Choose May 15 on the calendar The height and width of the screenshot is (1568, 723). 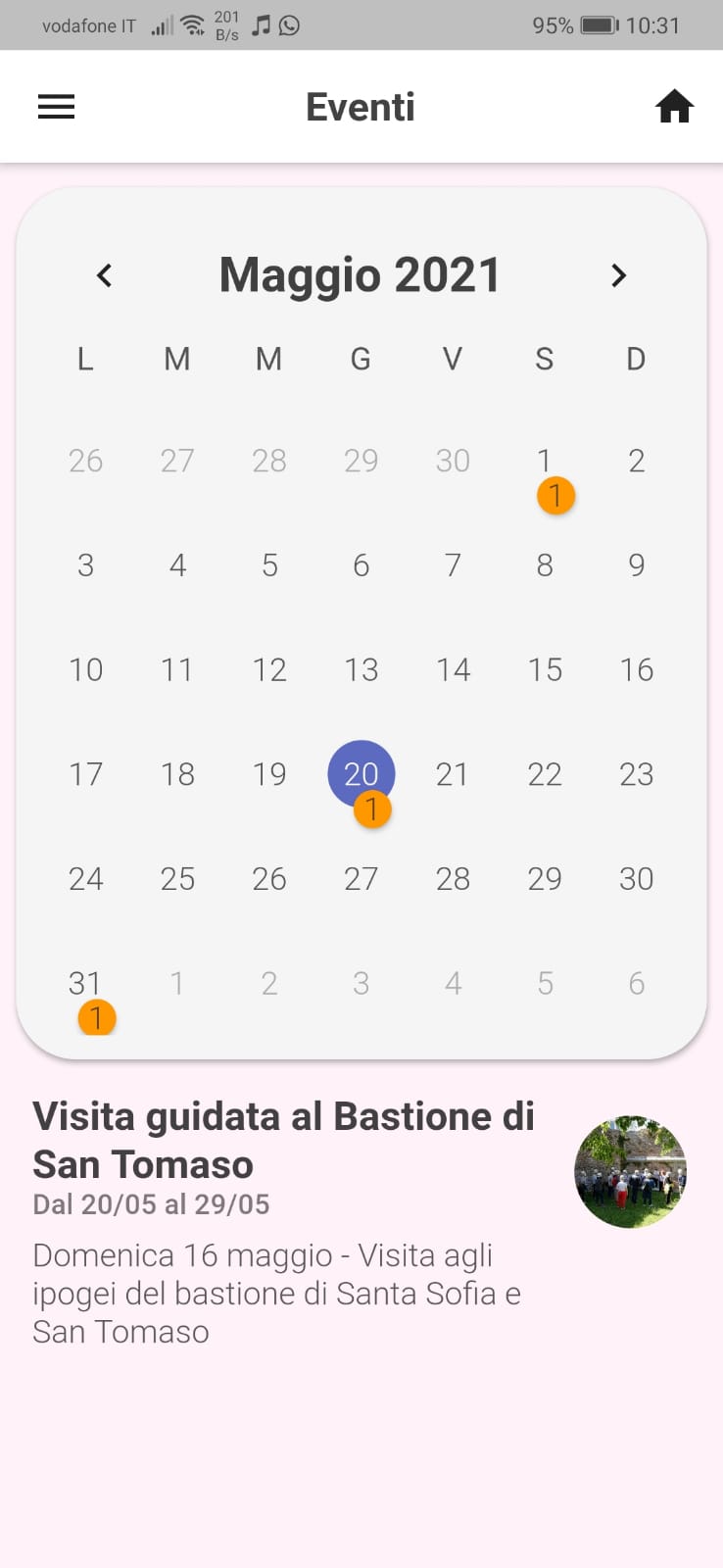pyautogui.click(x=545, y=670)
